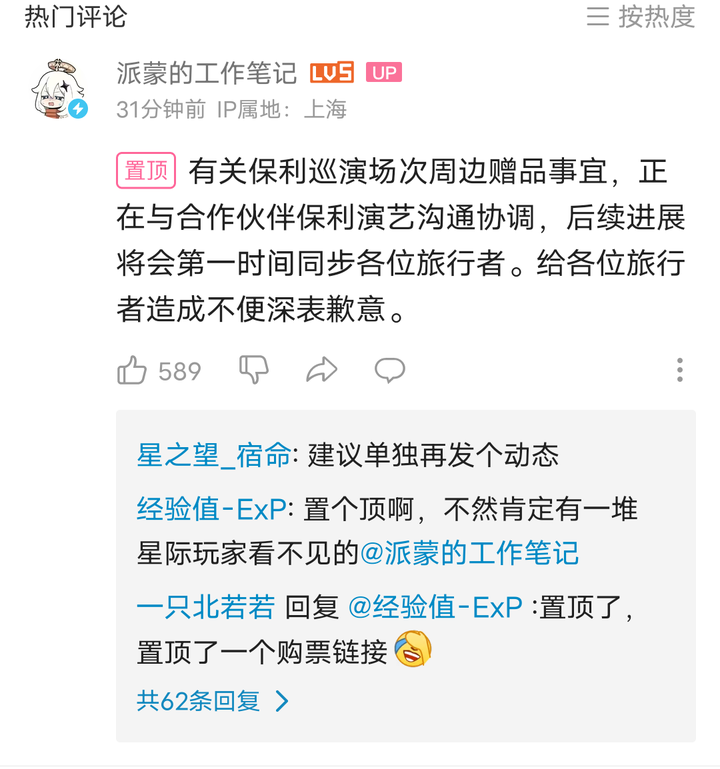Open 星之望_宿命 user profile

click(x=213, y=456)
